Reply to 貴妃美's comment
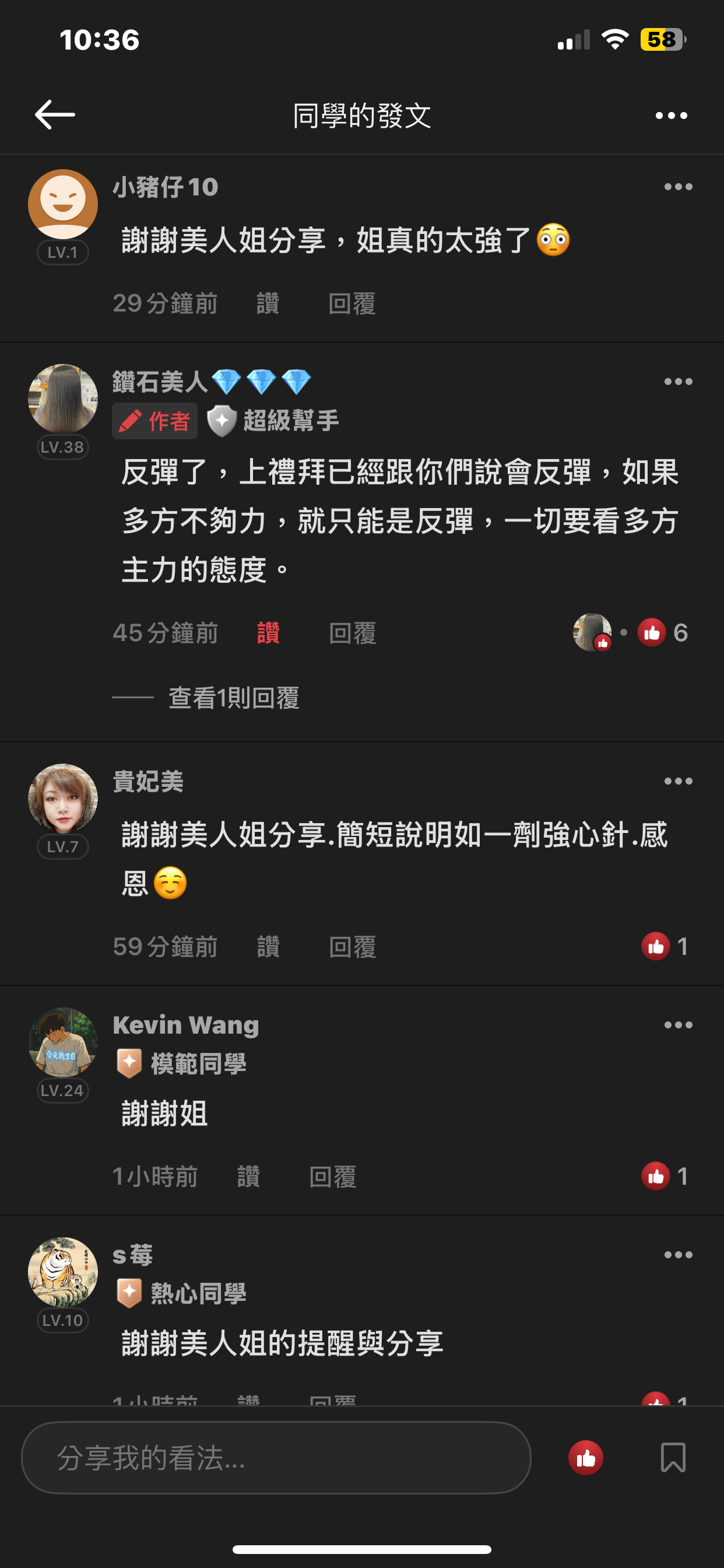 click(352, 947)
